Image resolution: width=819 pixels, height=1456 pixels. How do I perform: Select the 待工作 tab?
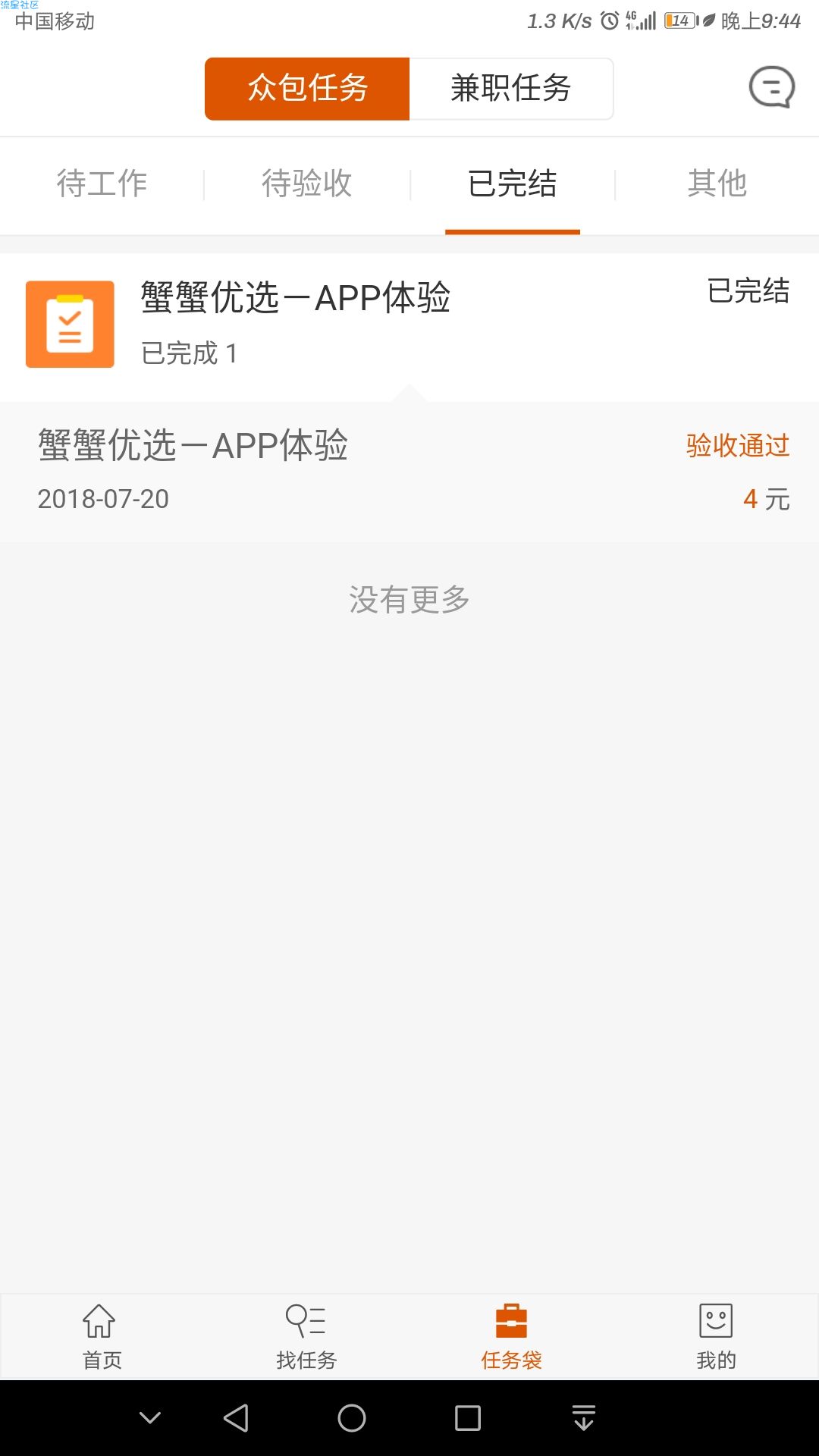[x=102, y=184]
